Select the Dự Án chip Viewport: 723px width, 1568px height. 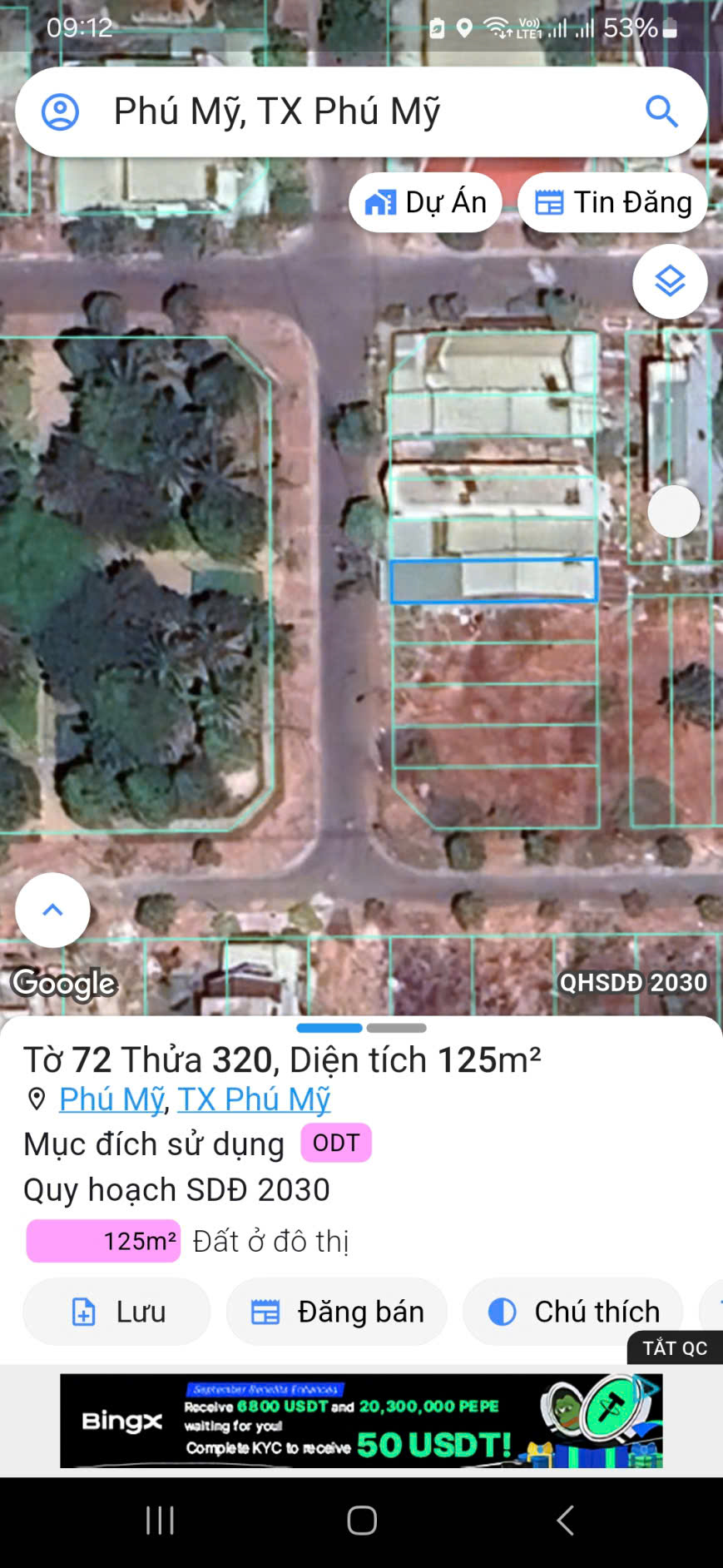coord(425,202)
